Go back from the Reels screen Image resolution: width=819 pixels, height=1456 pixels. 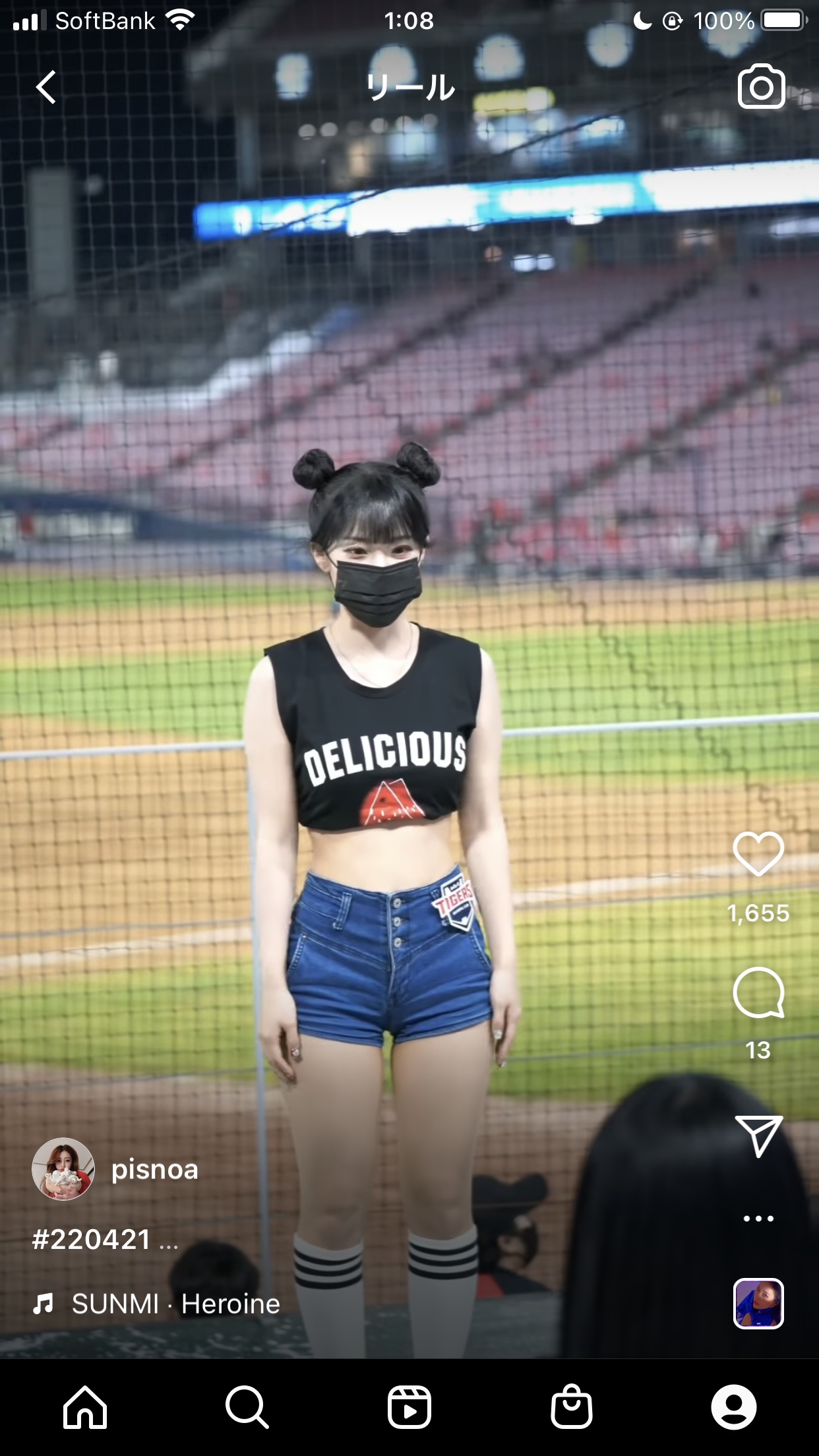(x=46, y=88)
